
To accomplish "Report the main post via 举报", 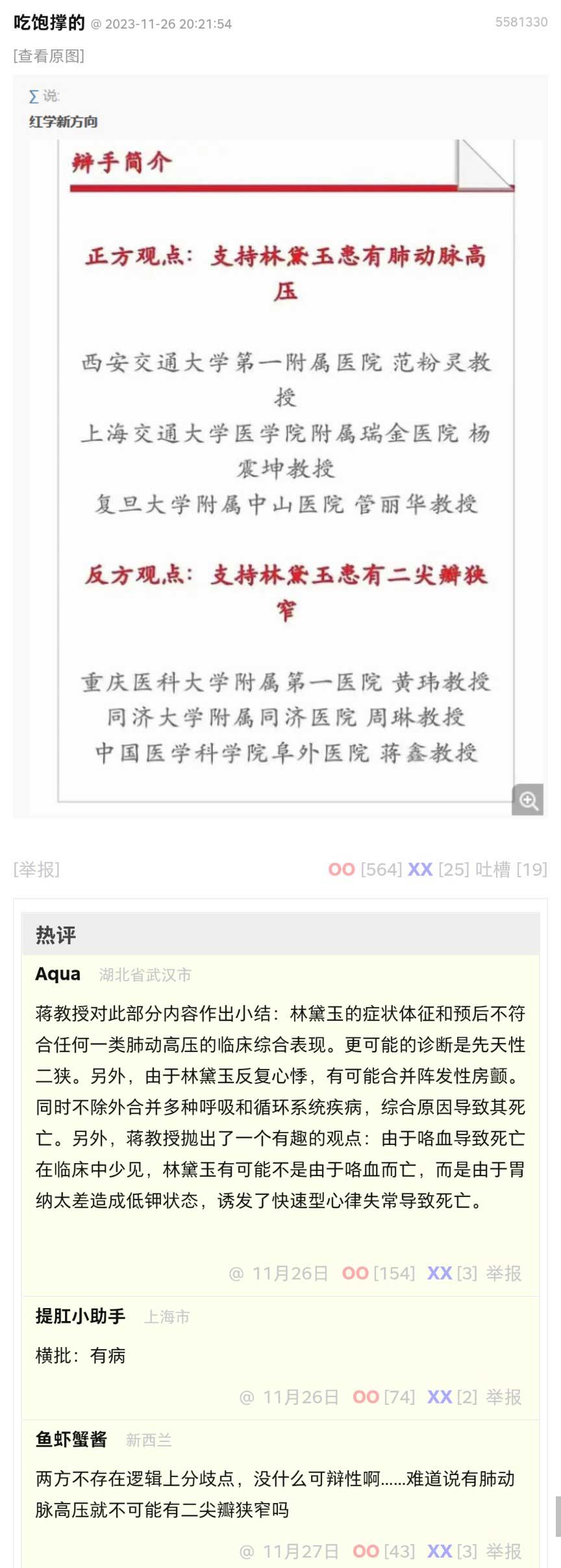I will point(36,869).
